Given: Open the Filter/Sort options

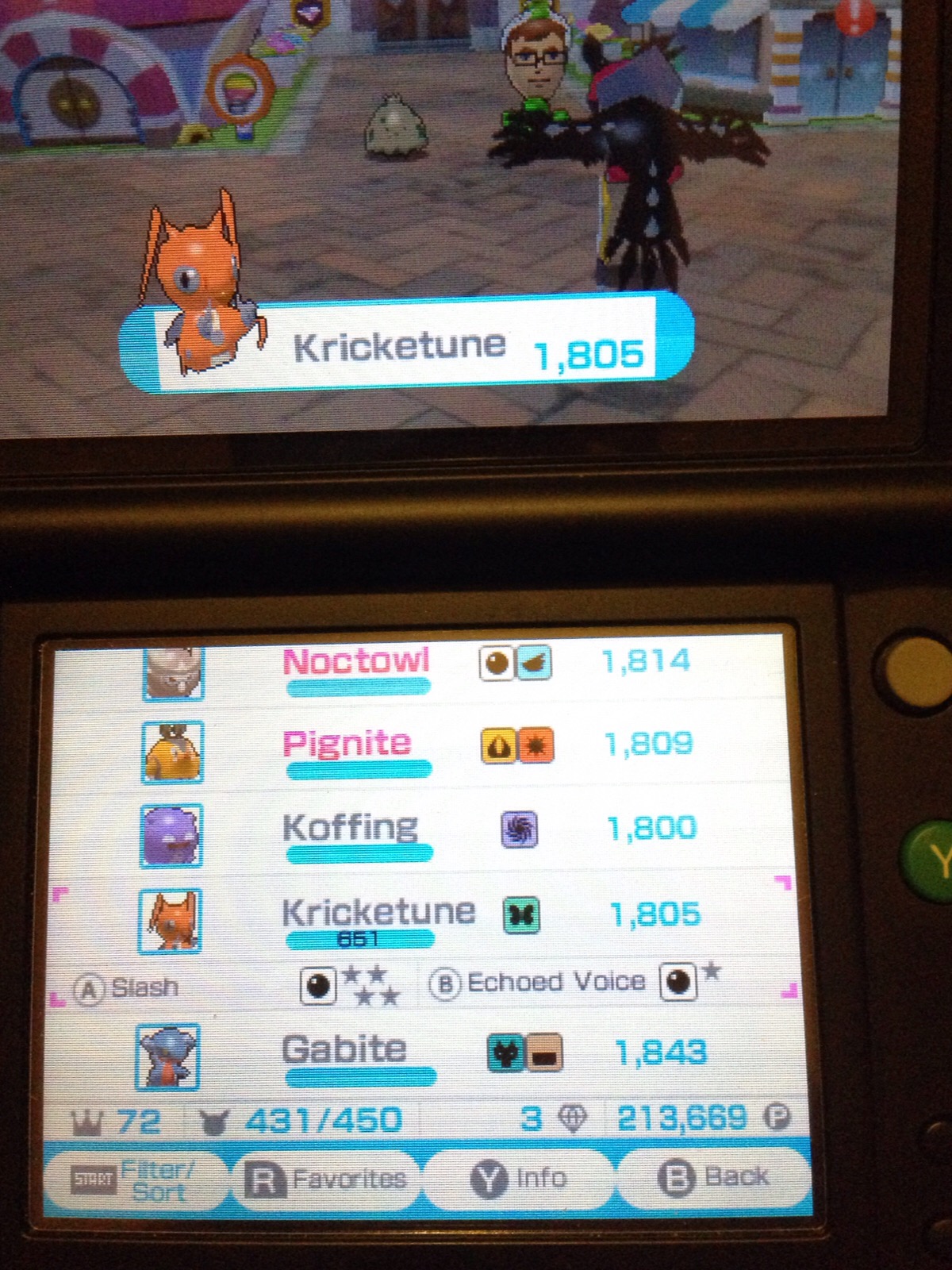Looking at the screenshot, I should click(x=135, y=1180).
